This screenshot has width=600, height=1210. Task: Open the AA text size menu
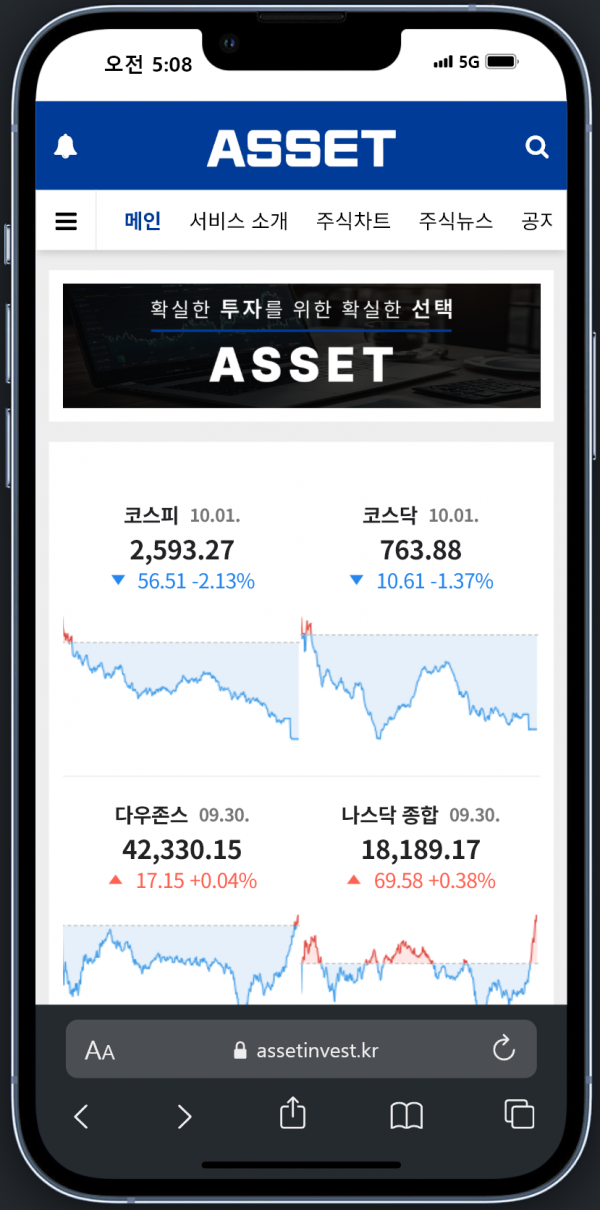tap(100, 1050)
